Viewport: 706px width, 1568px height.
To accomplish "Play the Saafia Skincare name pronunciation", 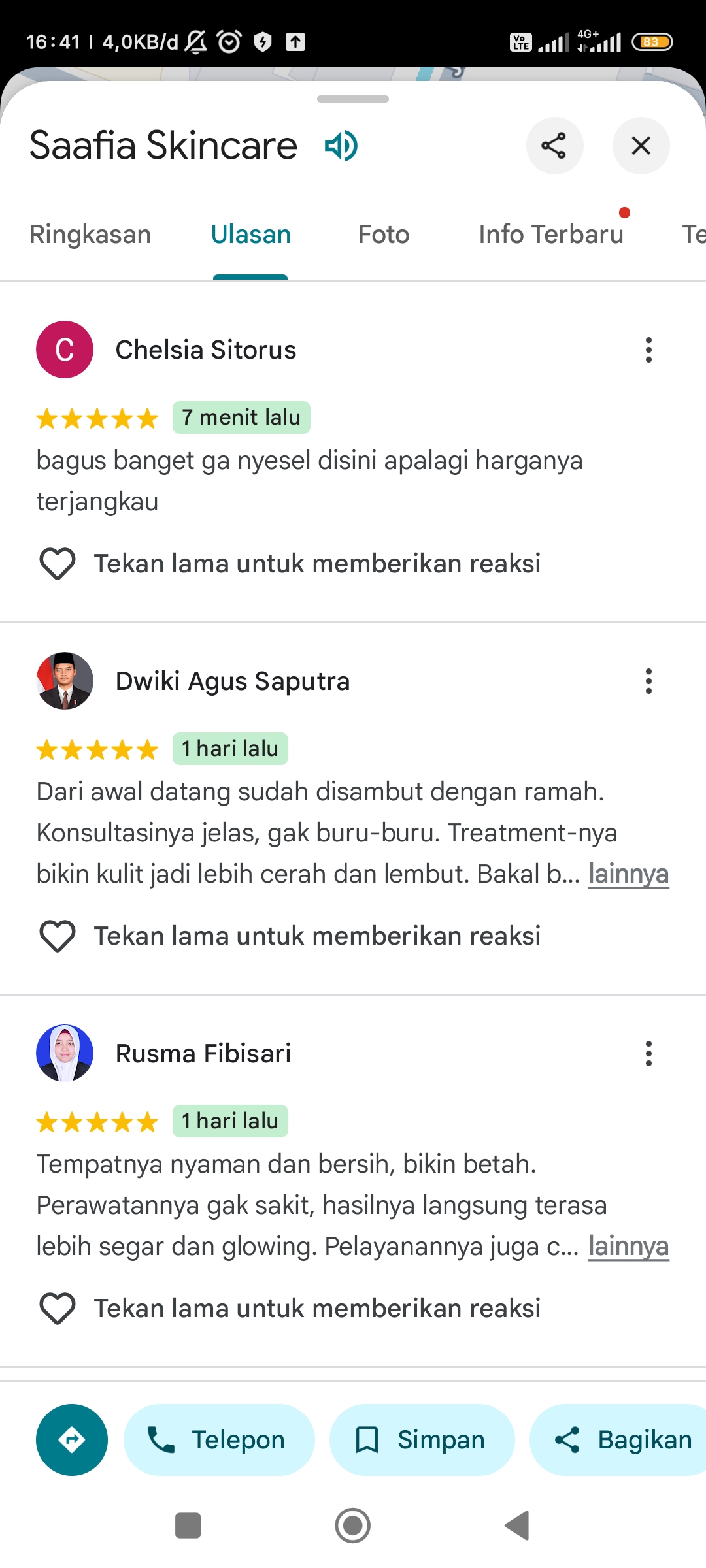I will pyautogui.click(x=341, y=145).
